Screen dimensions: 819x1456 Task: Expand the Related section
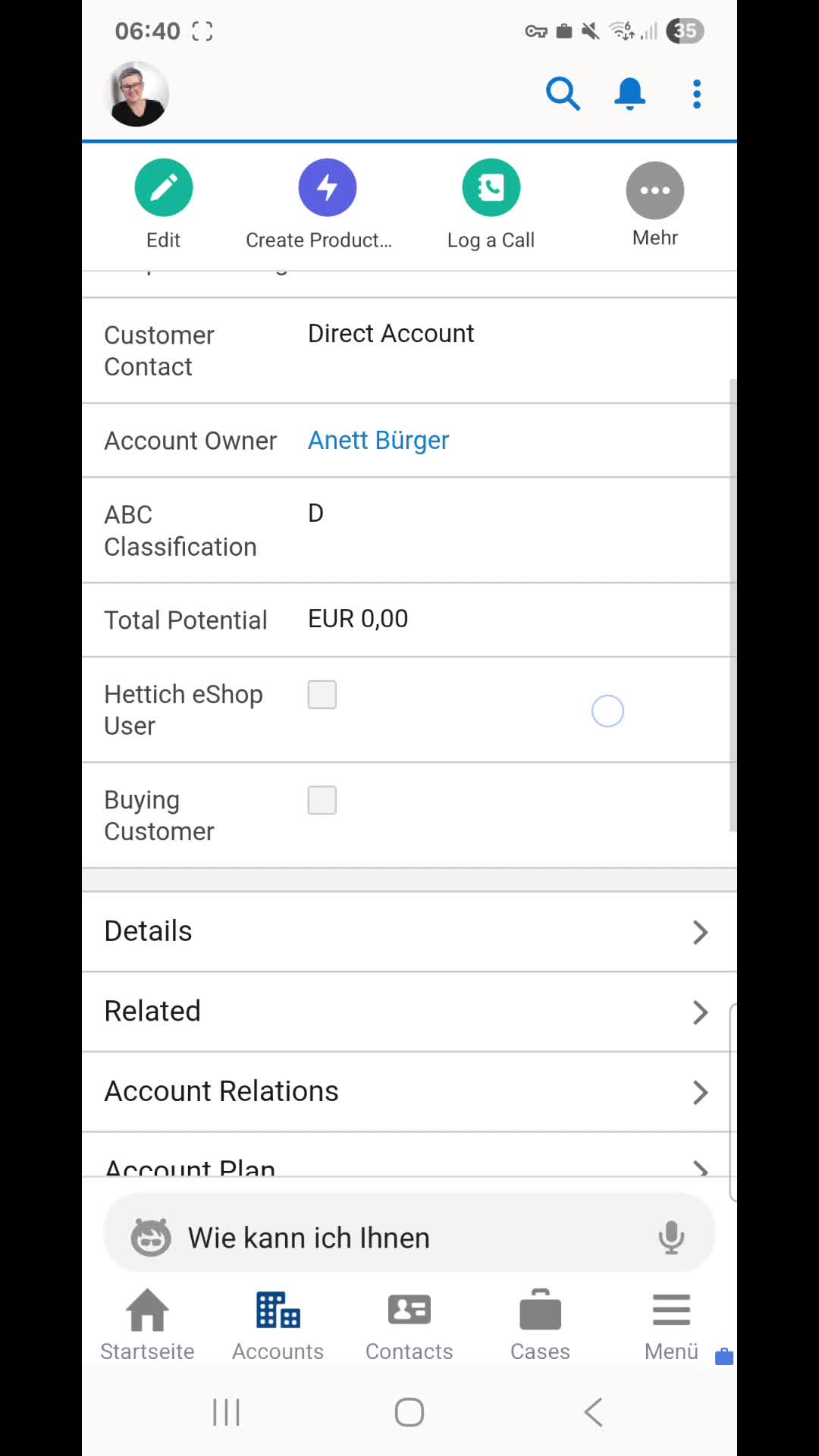click(x=699, y=1012)
